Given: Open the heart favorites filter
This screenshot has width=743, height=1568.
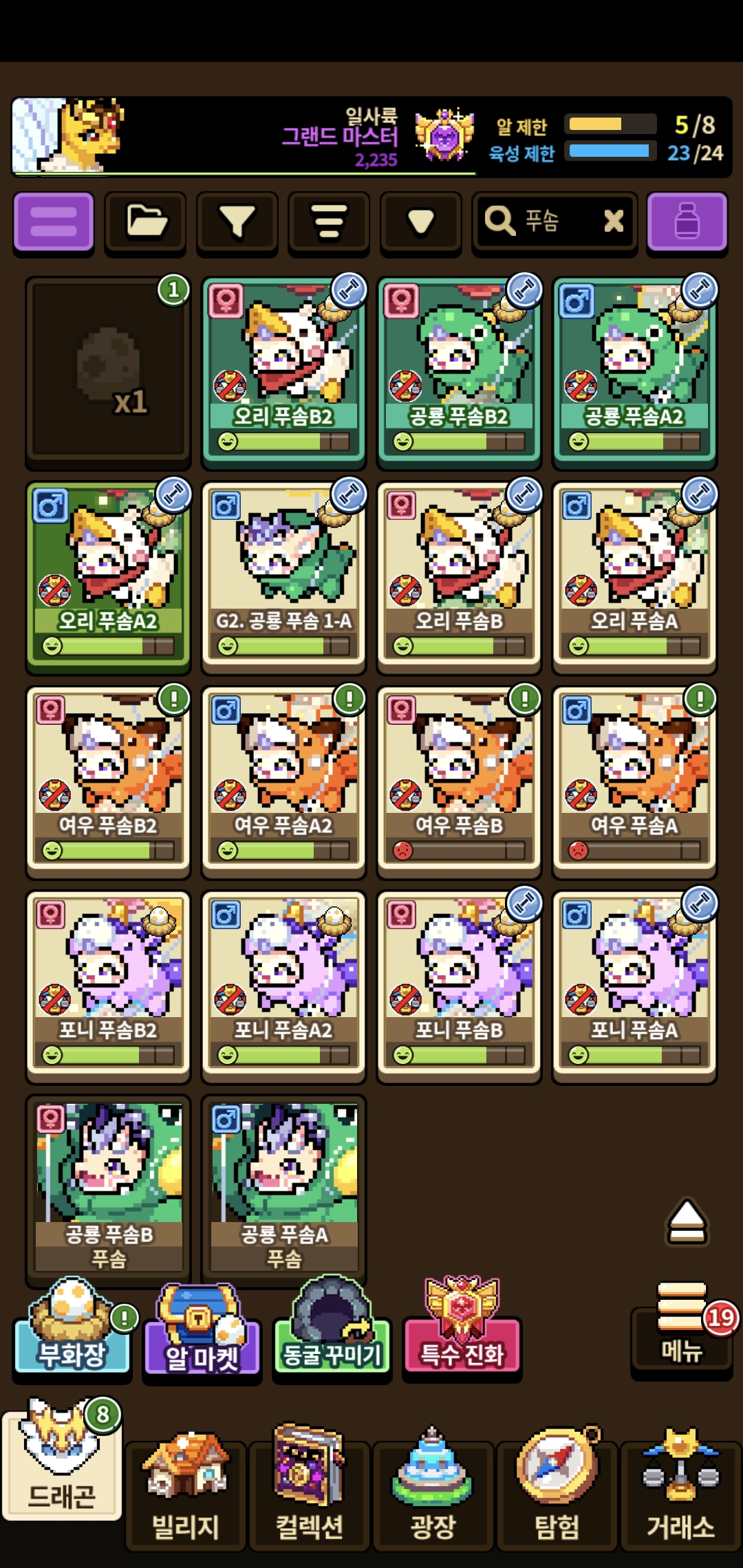Looking at the screenshot, I should (x=420, y=222).
